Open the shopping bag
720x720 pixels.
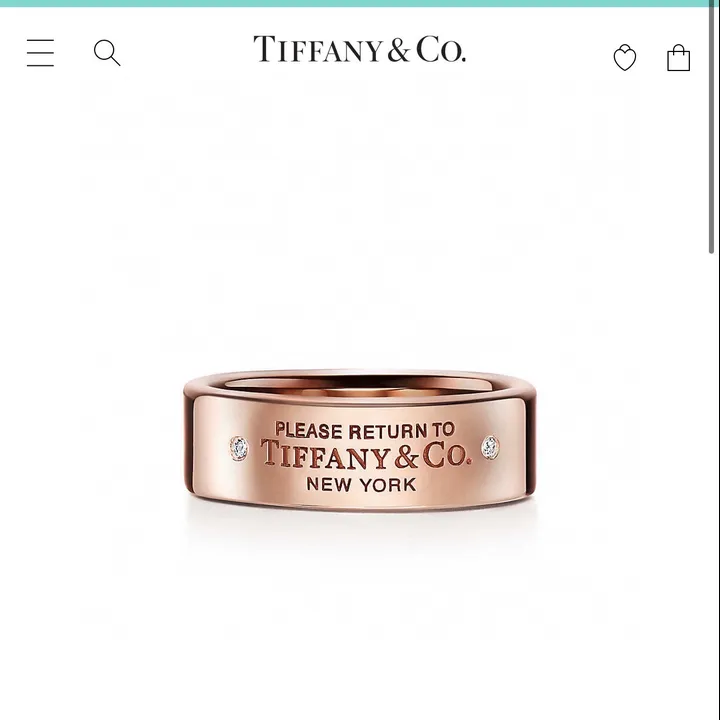678,58
